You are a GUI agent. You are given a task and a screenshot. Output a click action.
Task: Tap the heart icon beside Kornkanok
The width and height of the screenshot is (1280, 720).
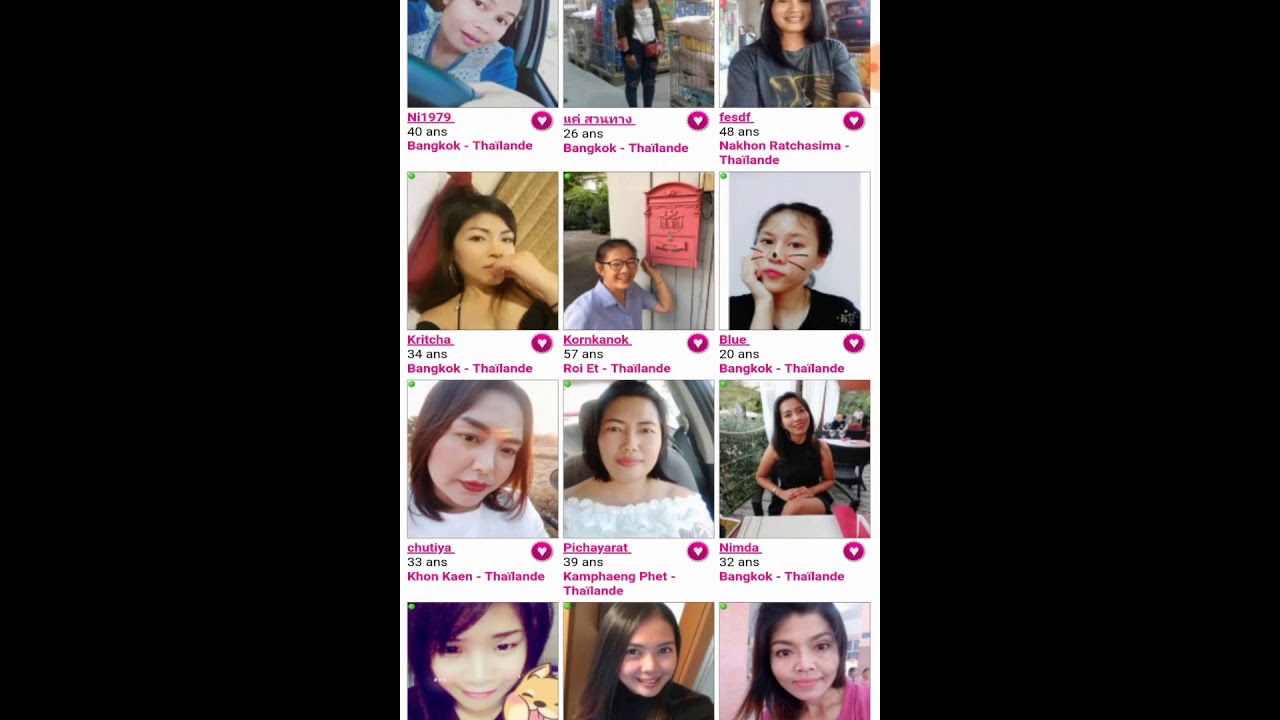coord(697,343)
